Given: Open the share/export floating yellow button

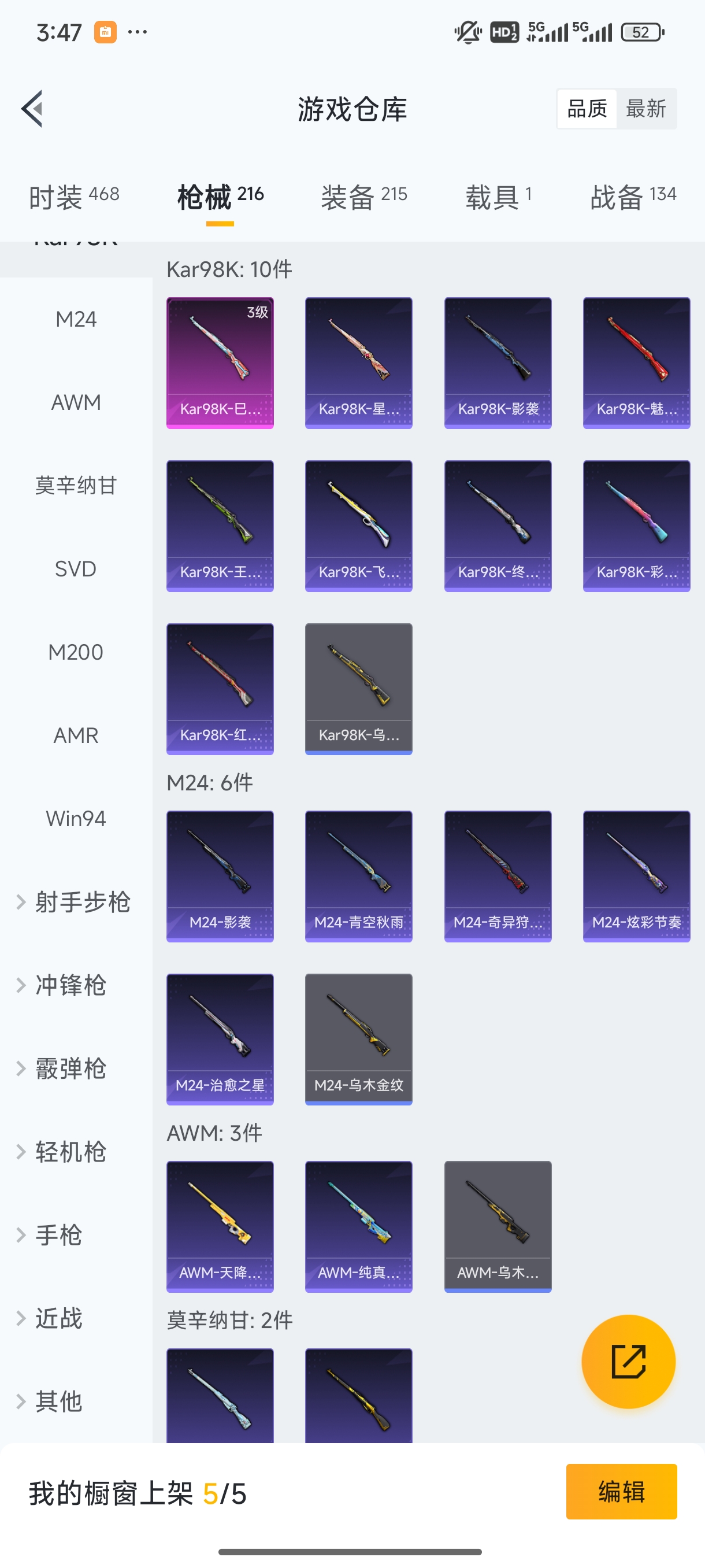Looking at the screenshot, I should pos(629,1362).
